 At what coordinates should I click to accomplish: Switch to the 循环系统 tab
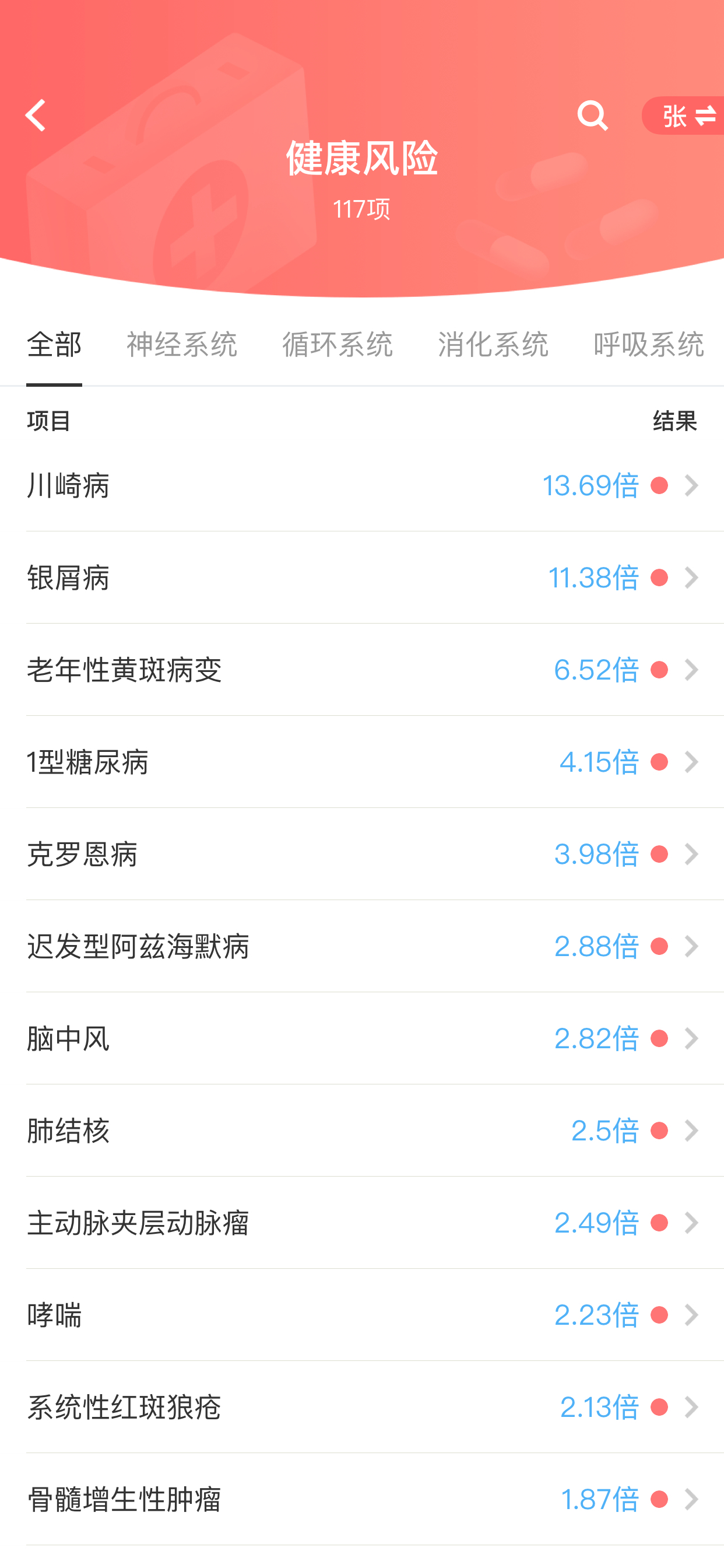(337, 345)
